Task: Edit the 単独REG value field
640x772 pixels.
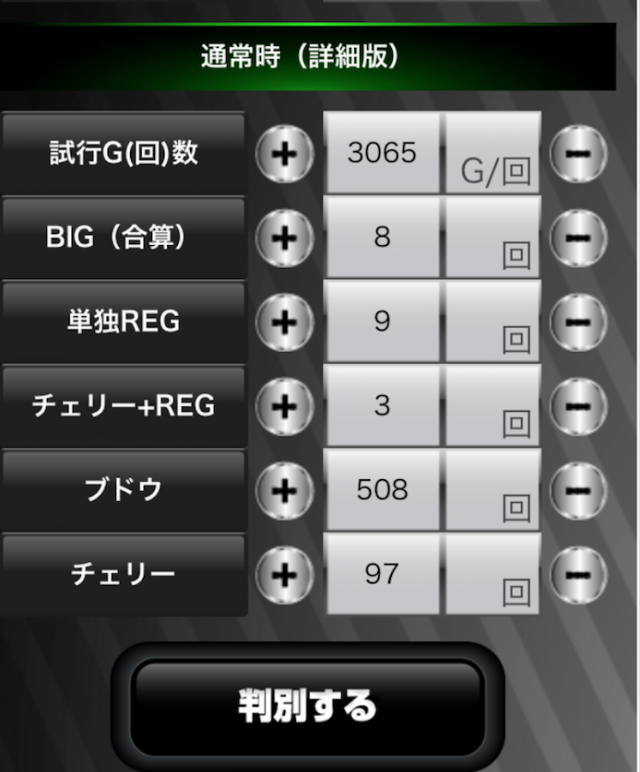Action: point(382,321)
